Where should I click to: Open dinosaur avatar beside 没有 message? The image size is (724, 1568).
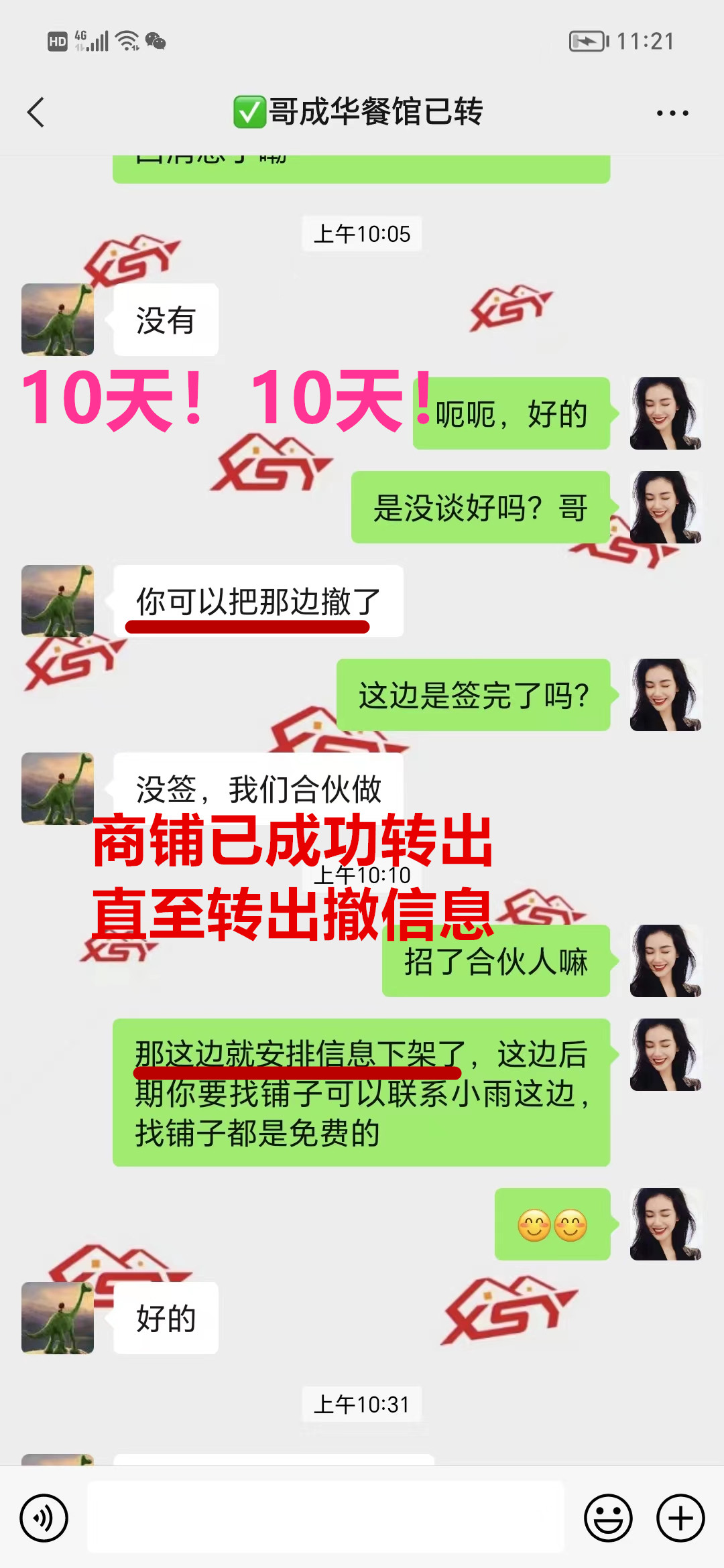point(58,320)
